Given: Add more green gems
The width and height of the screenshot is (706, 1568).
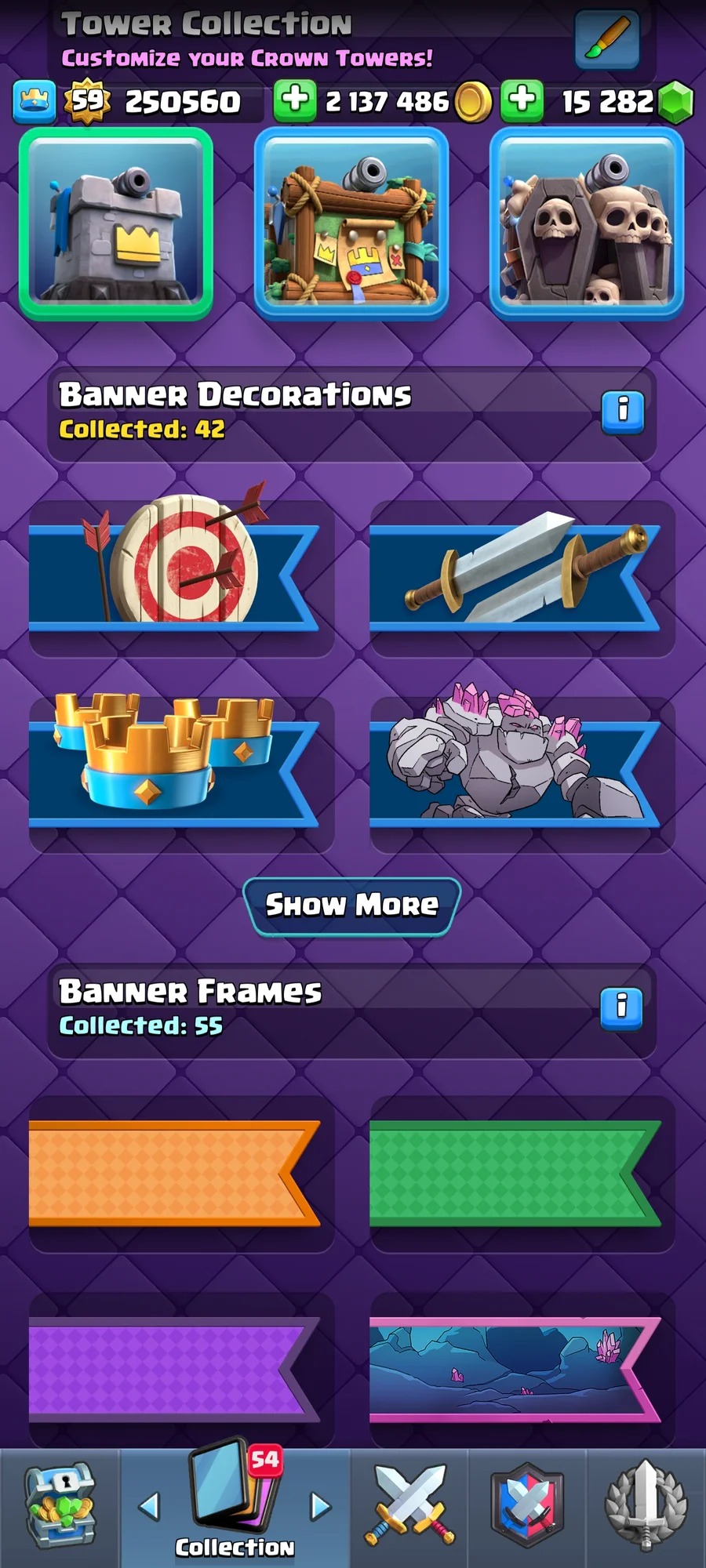Looking at the screenshot, I should (x=522, y=101).
